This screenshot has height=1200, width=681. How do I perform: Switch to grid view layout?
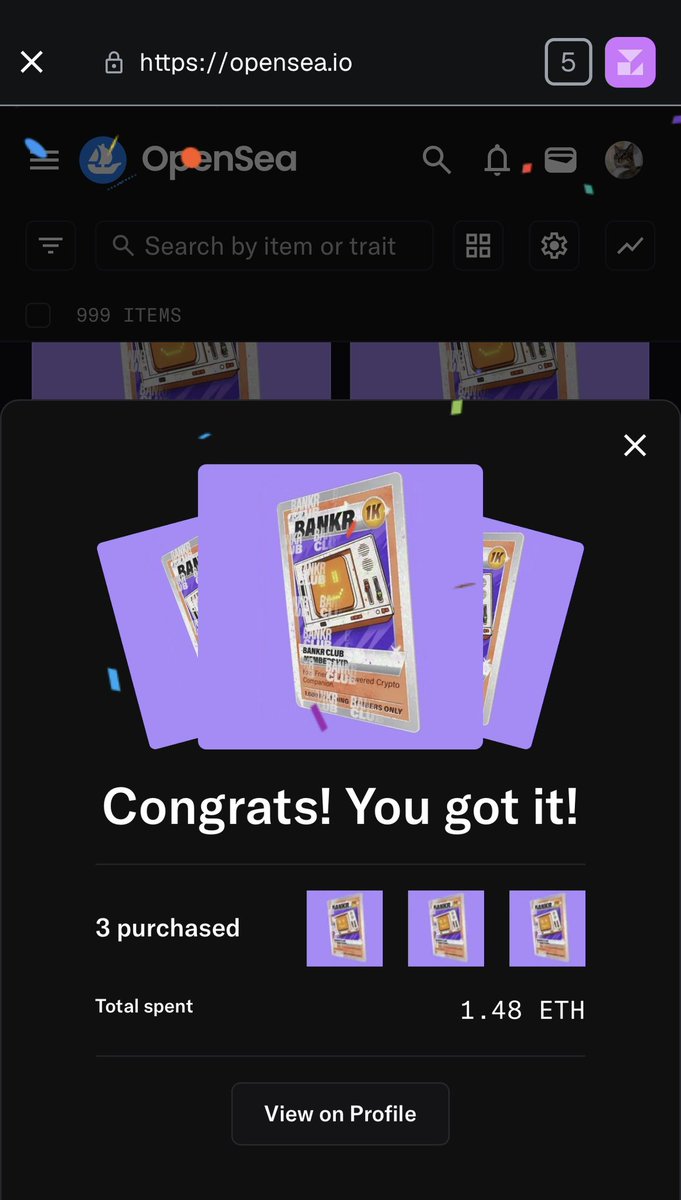478,246
